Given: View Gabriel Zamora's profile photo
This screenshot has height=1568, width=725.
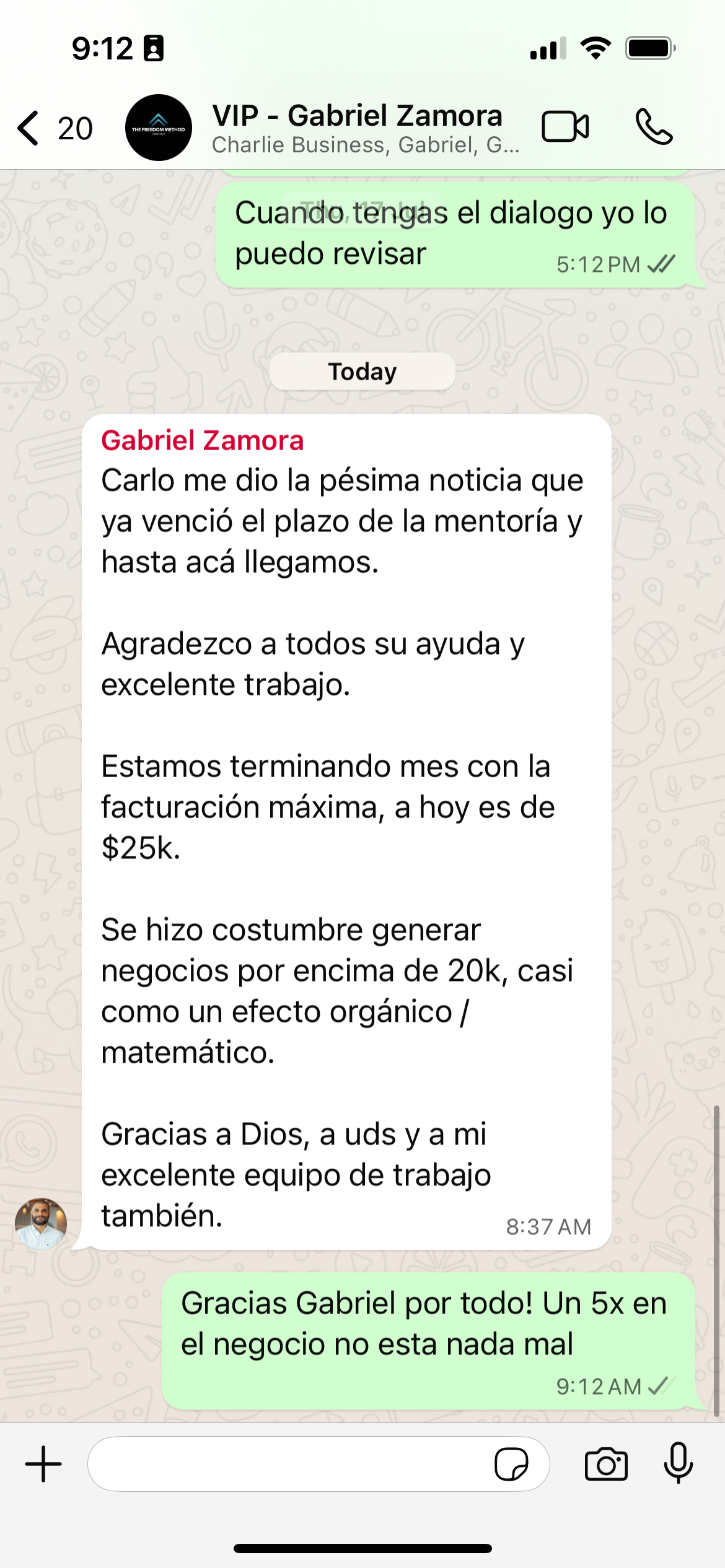Looking at the screenshot, I should 41,1223.
